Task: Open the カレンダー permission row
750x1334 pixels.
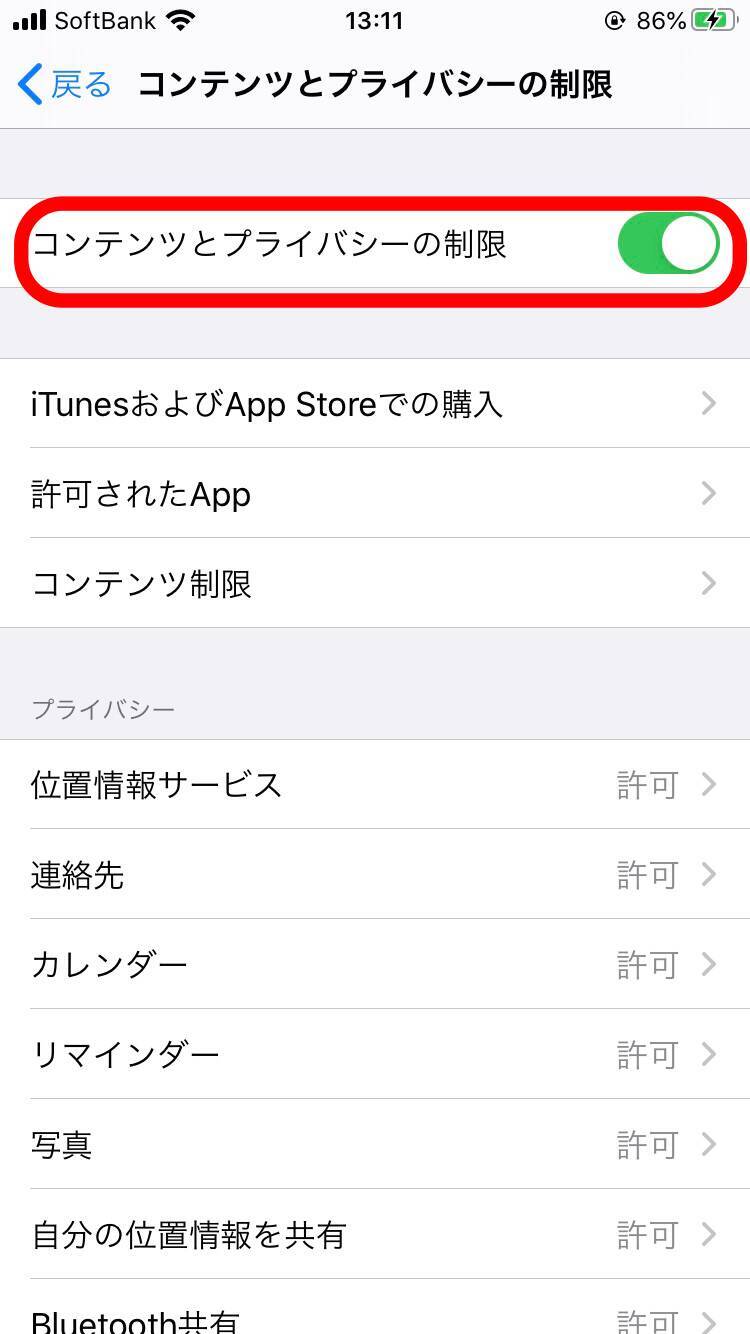Action: (x=375, y=965)
